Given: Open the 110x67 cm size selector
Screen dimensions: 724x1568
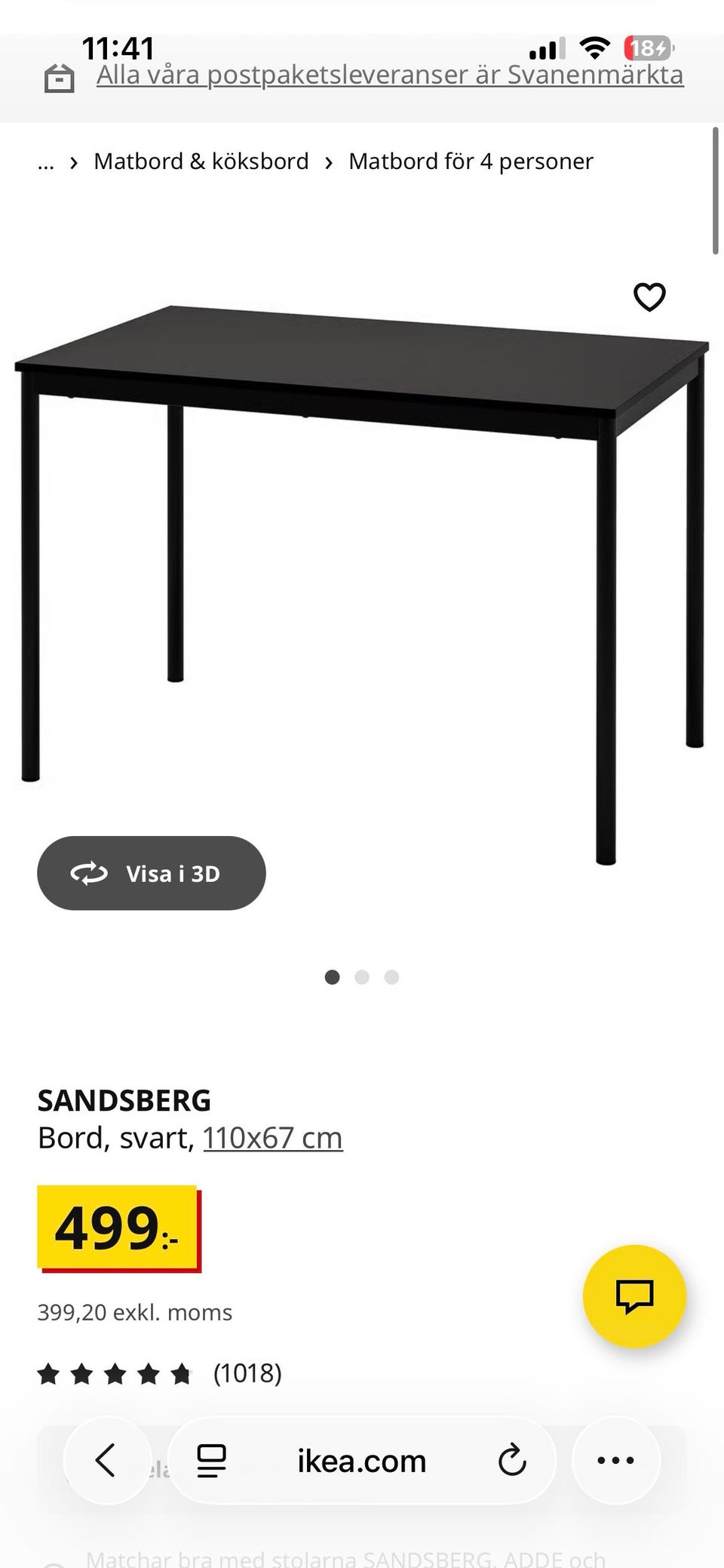Looking at the screenshot, I should tap(272, 1137).
